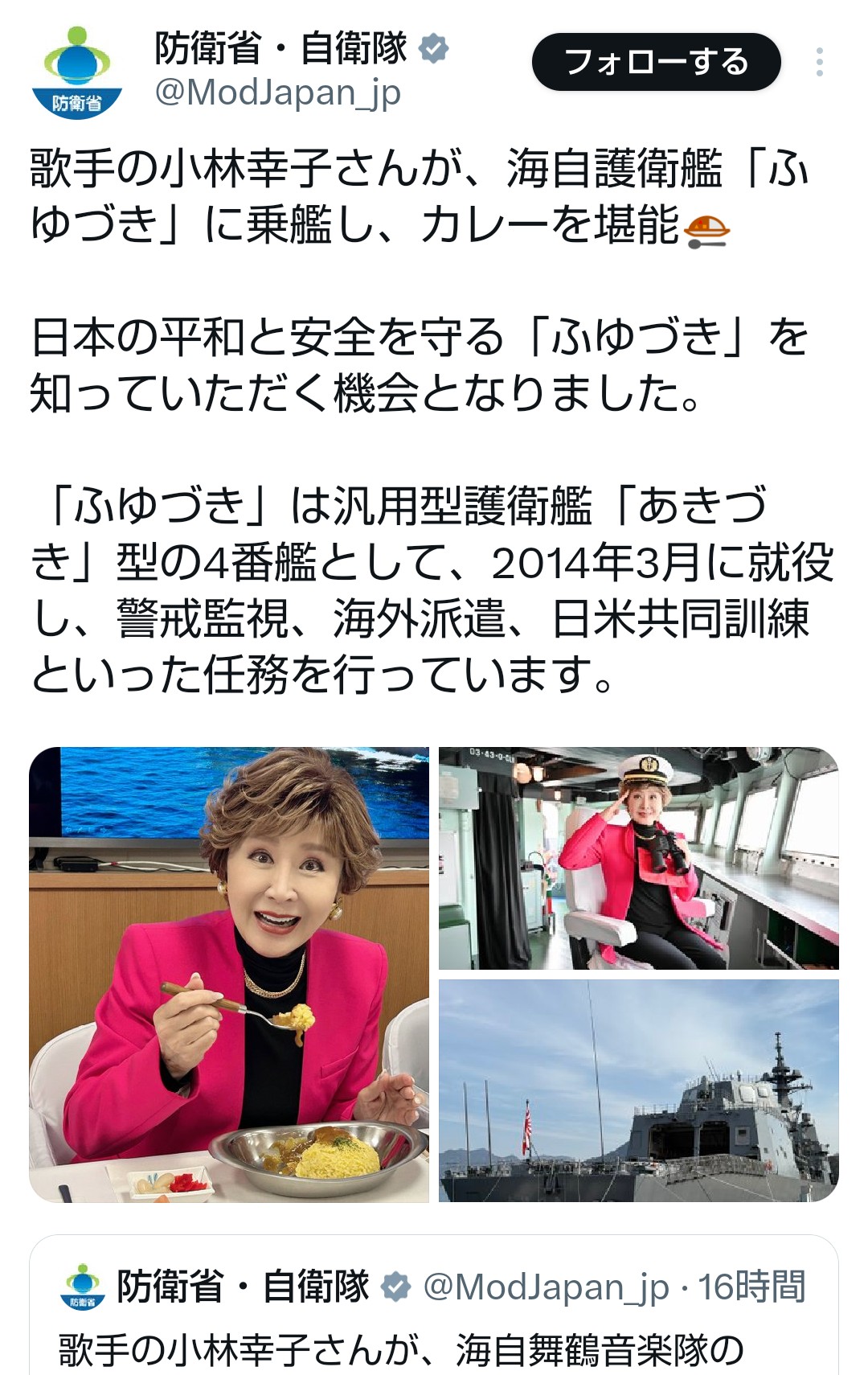
Task: Open the post overflow menu
Action: [x=819, y=62]
